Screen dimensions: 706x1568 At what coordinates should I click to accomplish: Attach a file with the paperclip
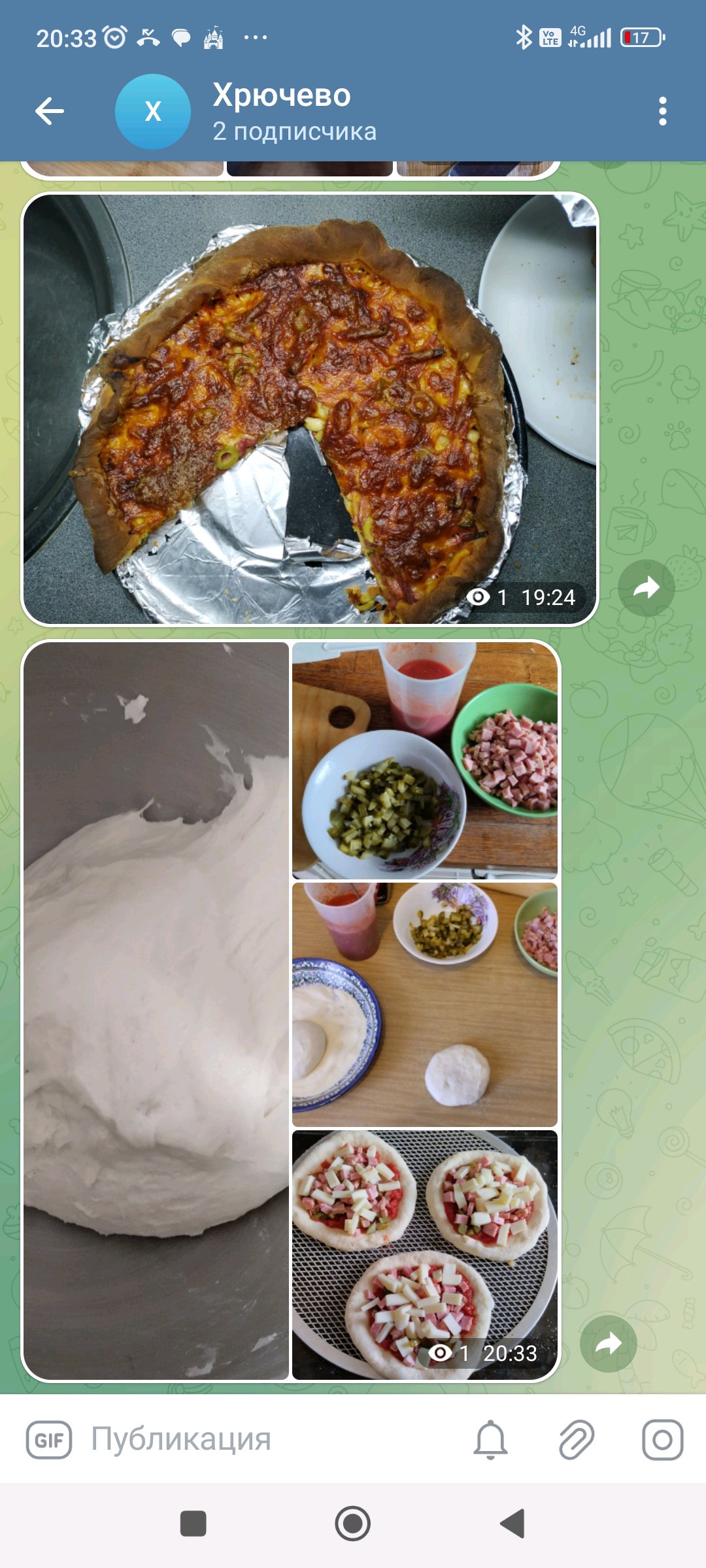click(577, 1440)
